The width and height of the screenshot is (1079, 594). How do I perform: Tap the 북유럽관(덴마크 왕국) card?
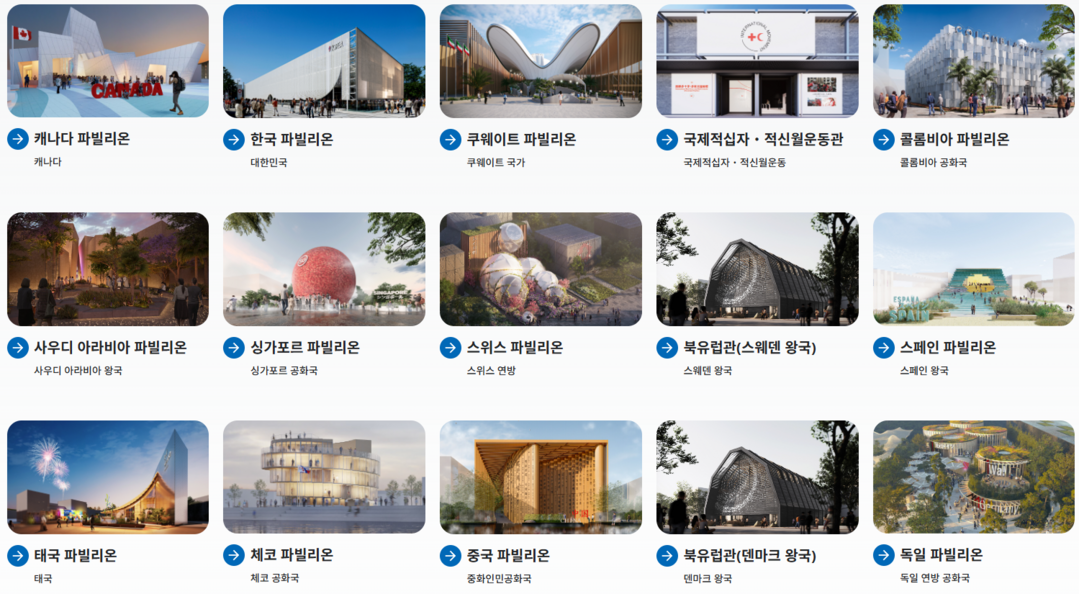click(757, 477)
